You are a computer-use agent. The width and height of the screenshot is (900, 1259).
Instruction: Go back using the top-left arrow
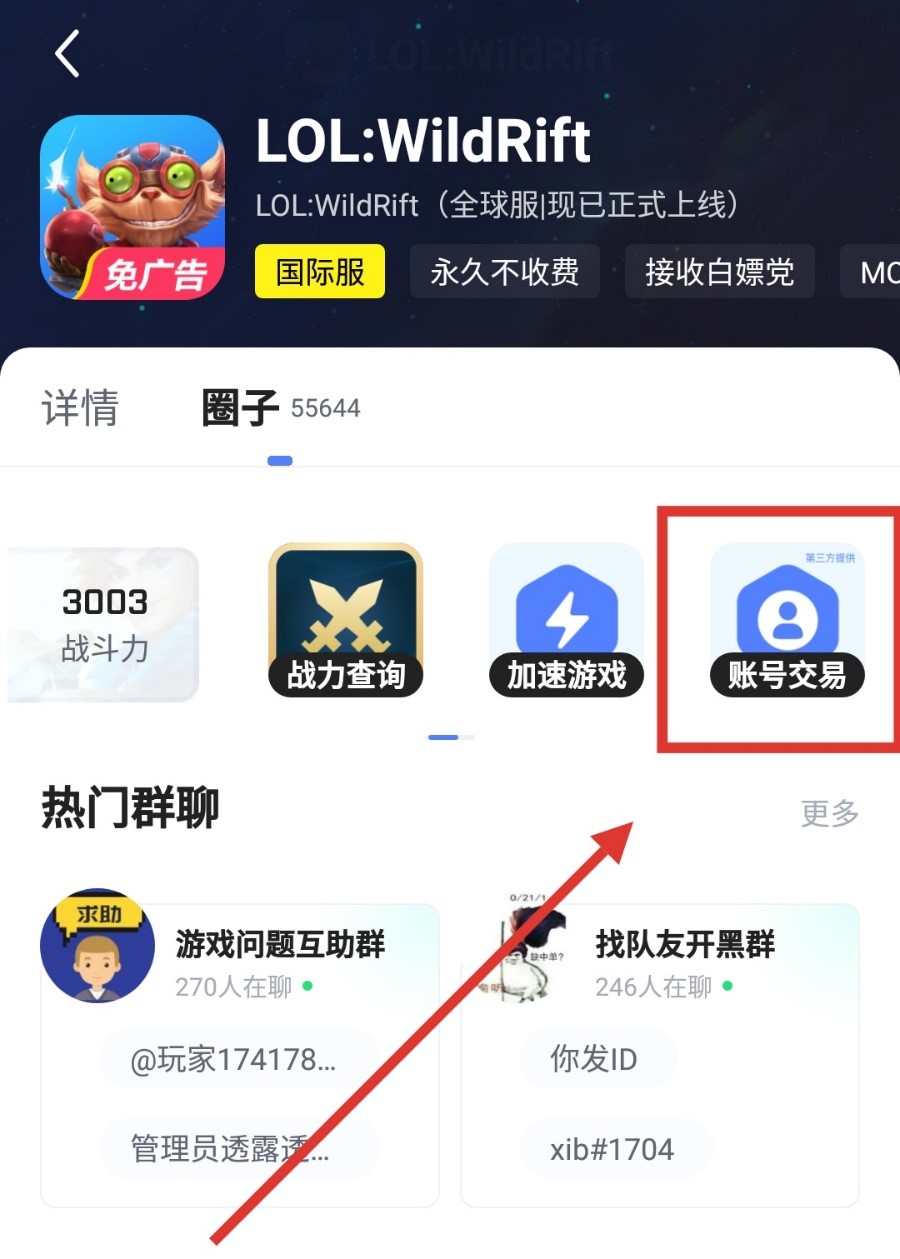[68, 54]
